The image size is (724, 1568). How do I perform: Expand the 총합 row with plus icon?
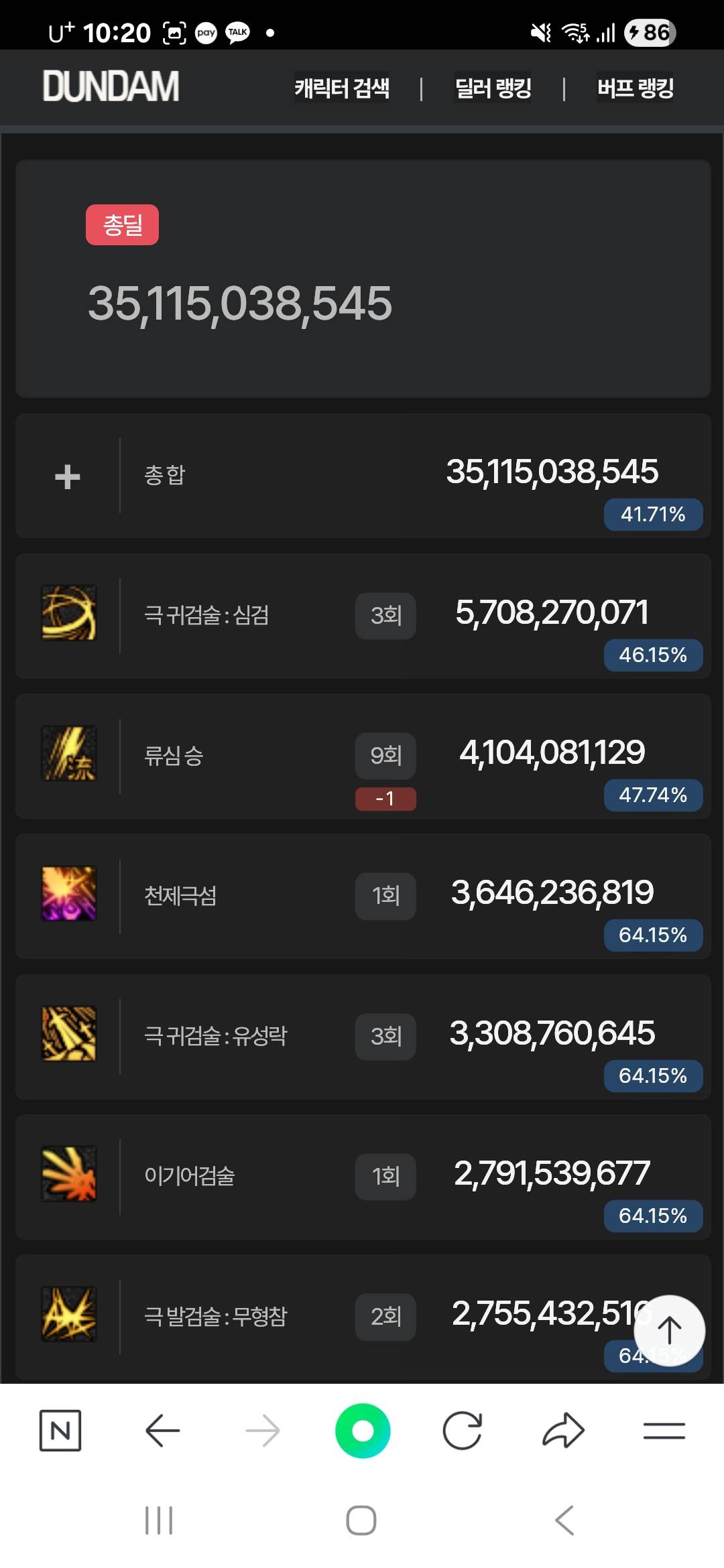point(67,477)
